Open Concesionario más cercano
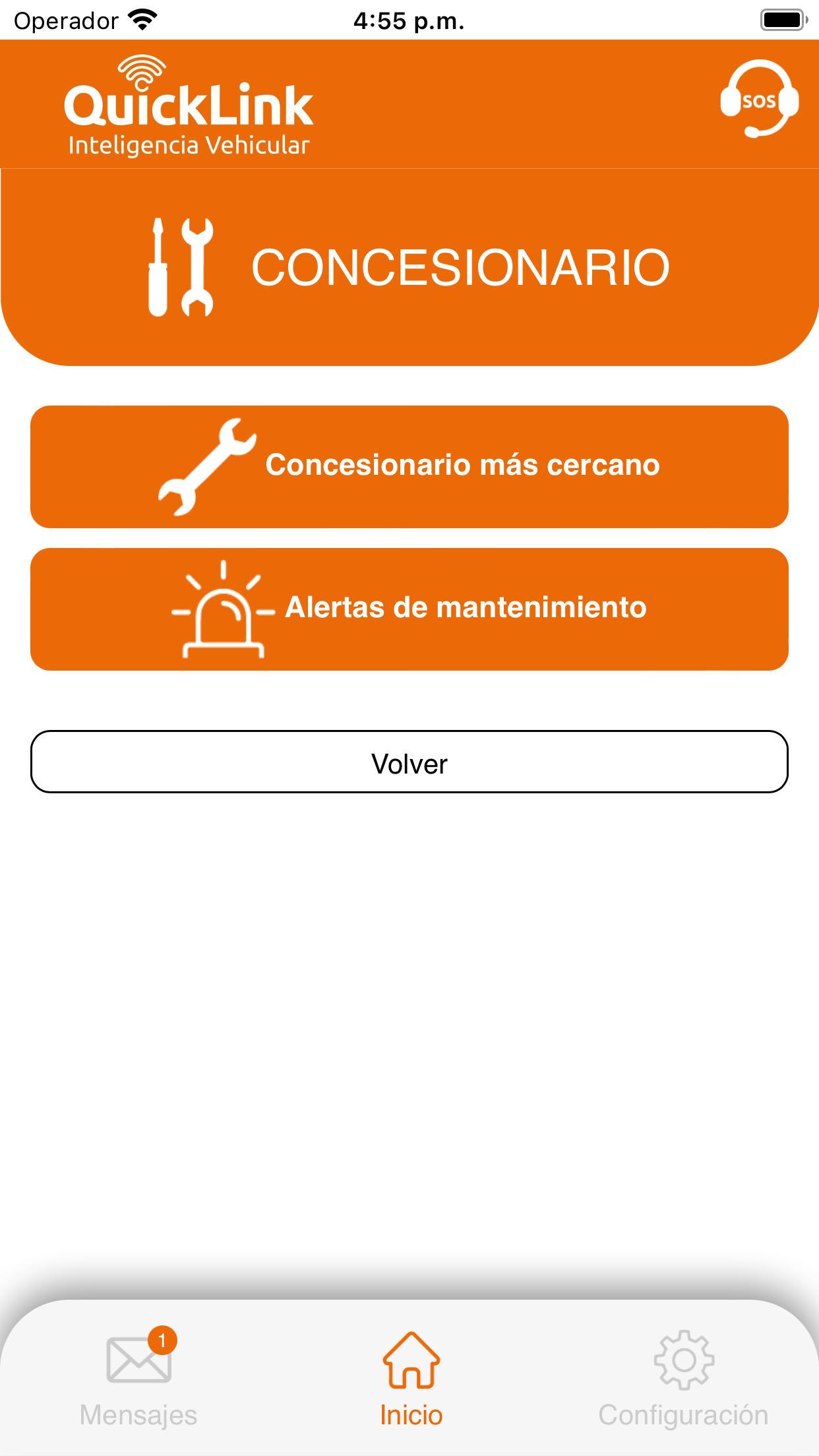 tap(409, 467)
